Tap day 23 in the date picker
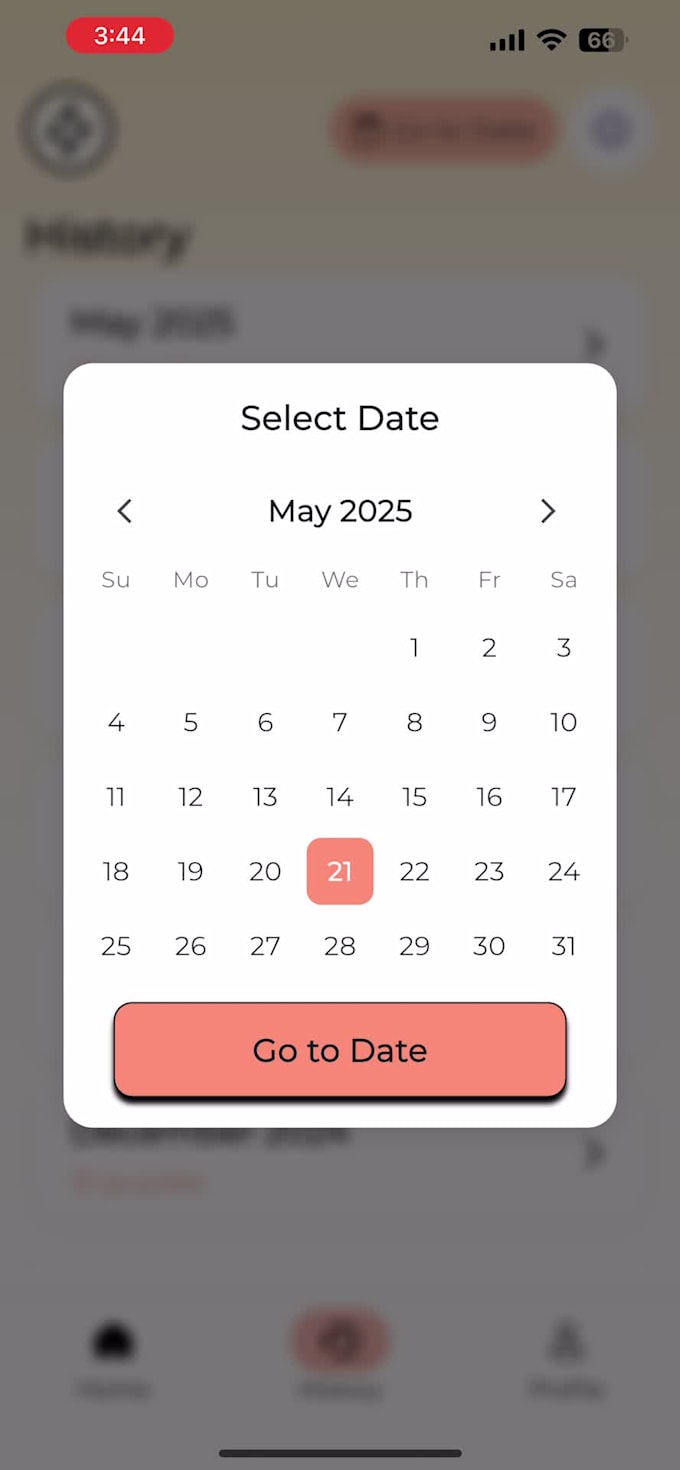The image size is (680, 1470). click(489, 871)
